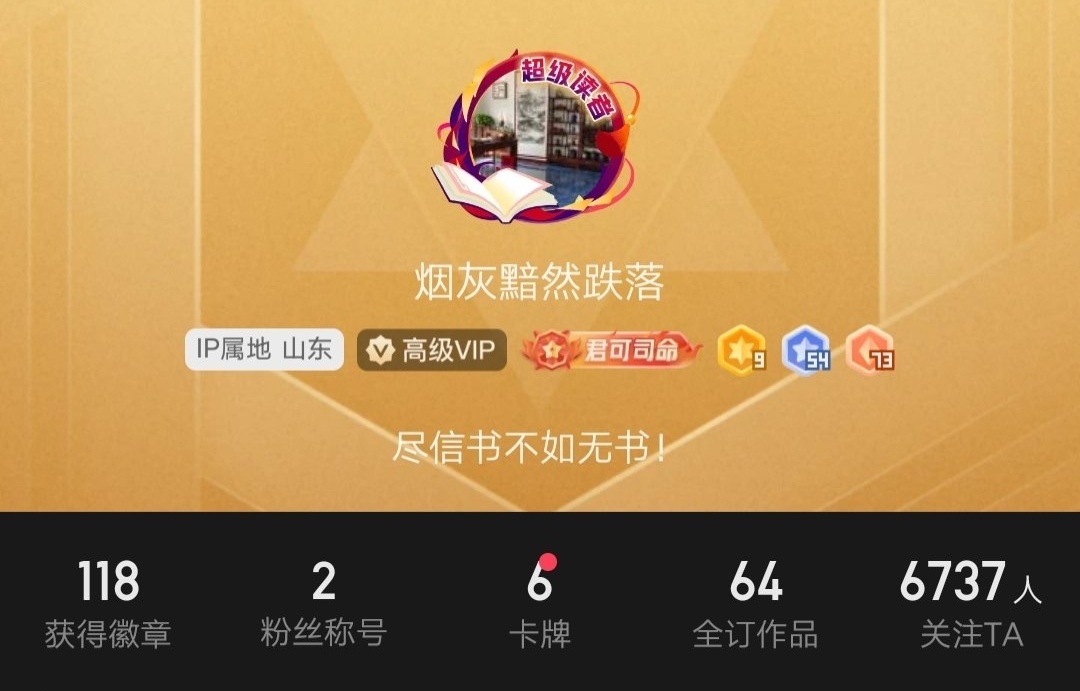Tap the blue star level 54 badge
The height and width of the screenshot is (691, 1080).
[x=806, y=351]
